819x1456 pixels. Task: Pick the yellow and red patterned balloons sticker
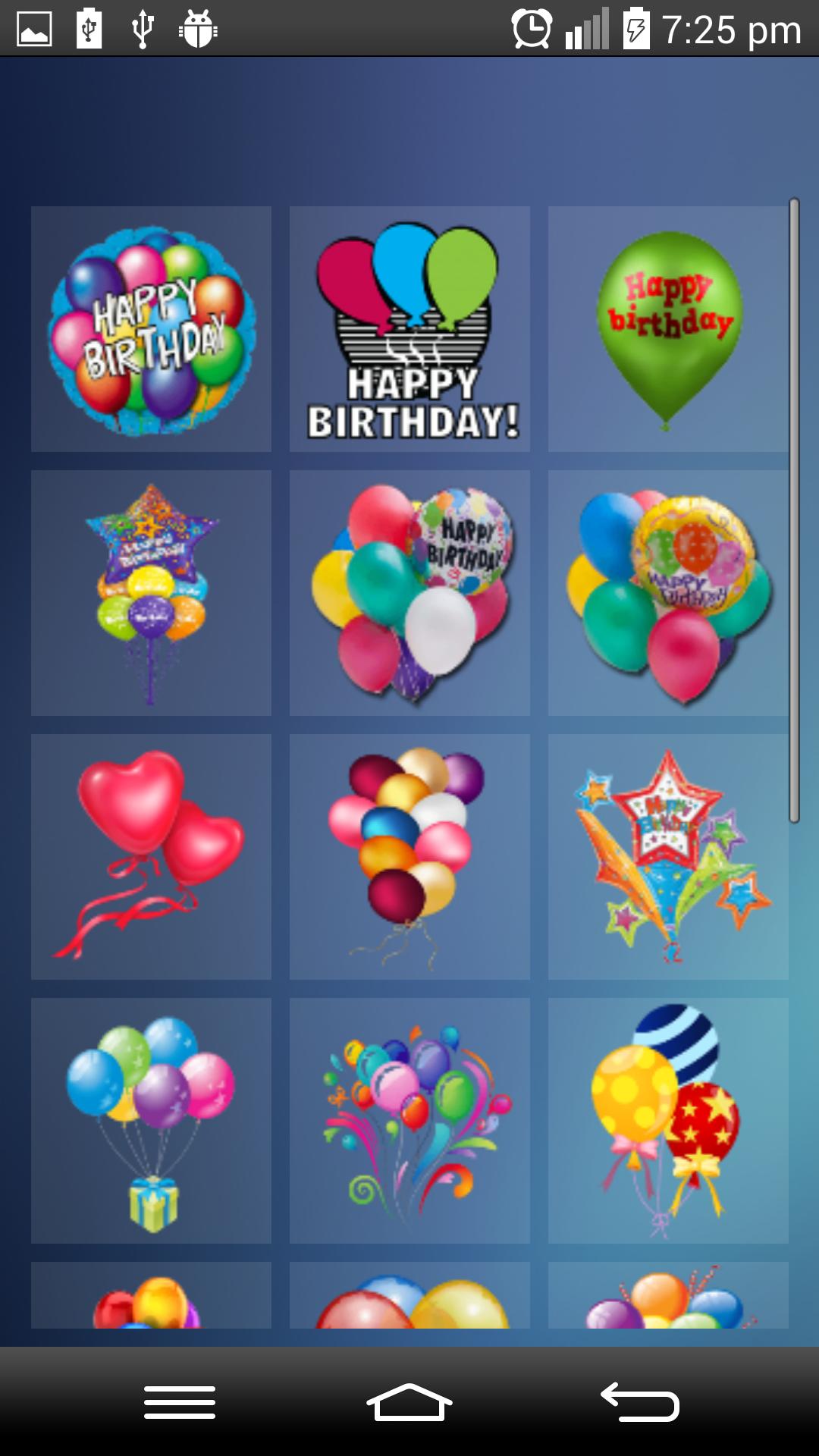(x=667, y=1119)
